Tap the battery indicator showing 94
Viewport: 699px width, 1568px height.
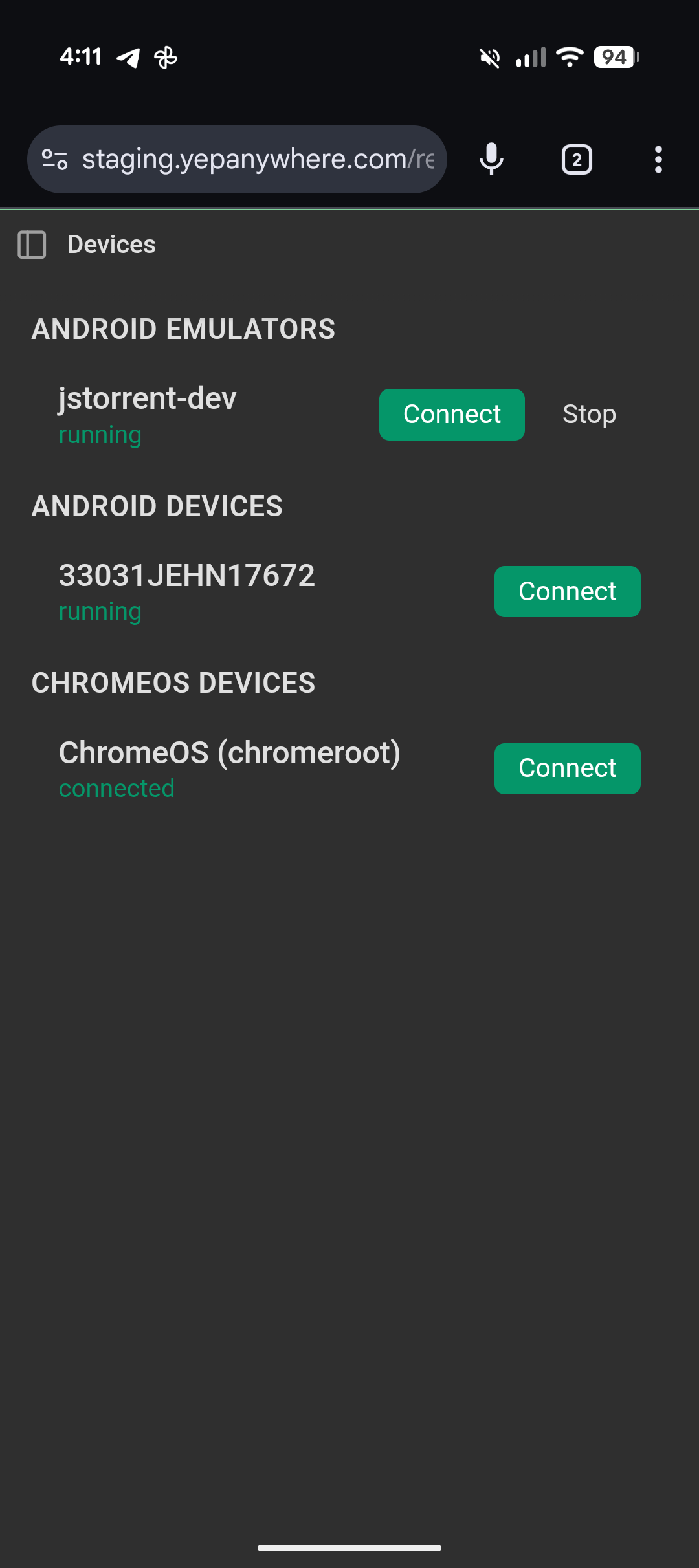tap(613, 58)
